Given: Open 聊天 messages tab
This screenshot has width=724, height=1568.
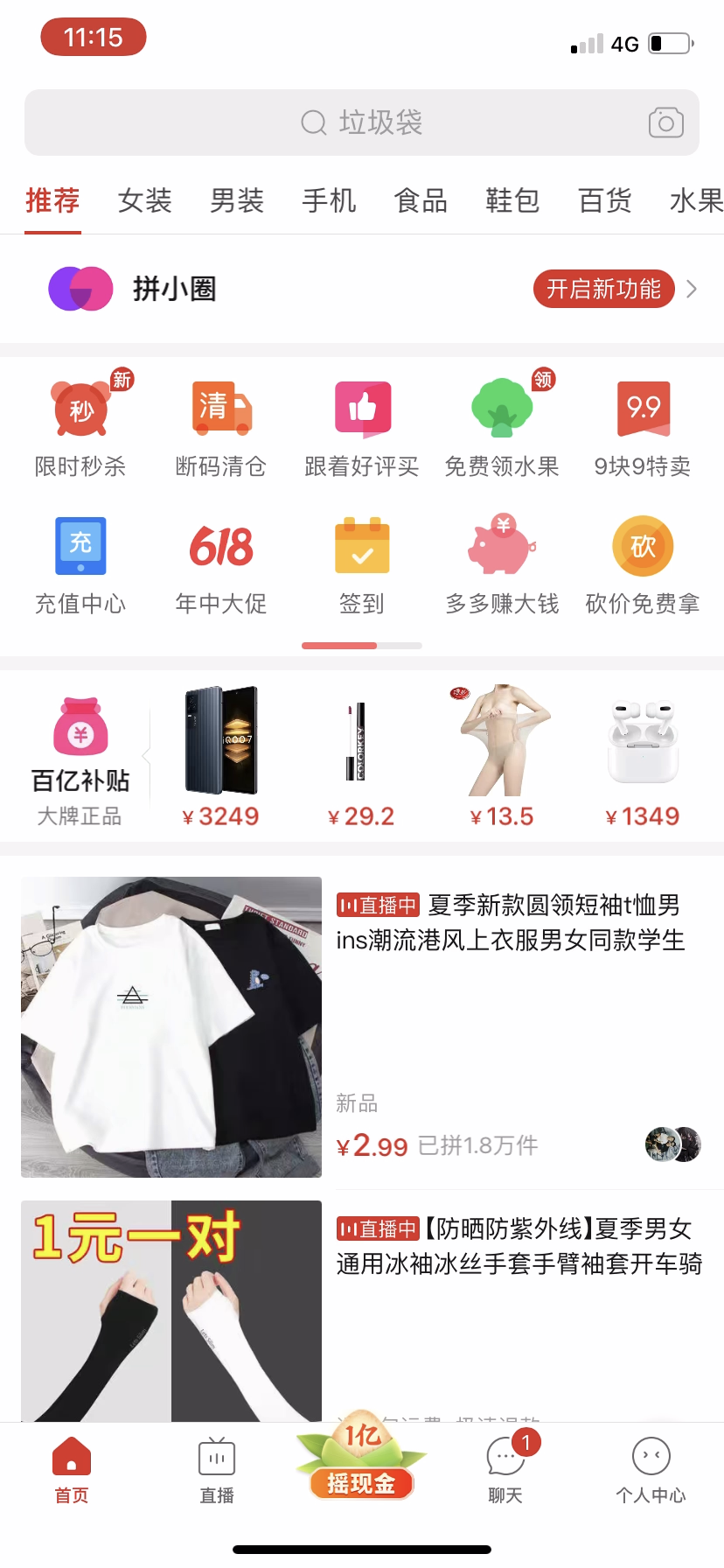Looking at the screenshot, I should tap(505, 1470).
